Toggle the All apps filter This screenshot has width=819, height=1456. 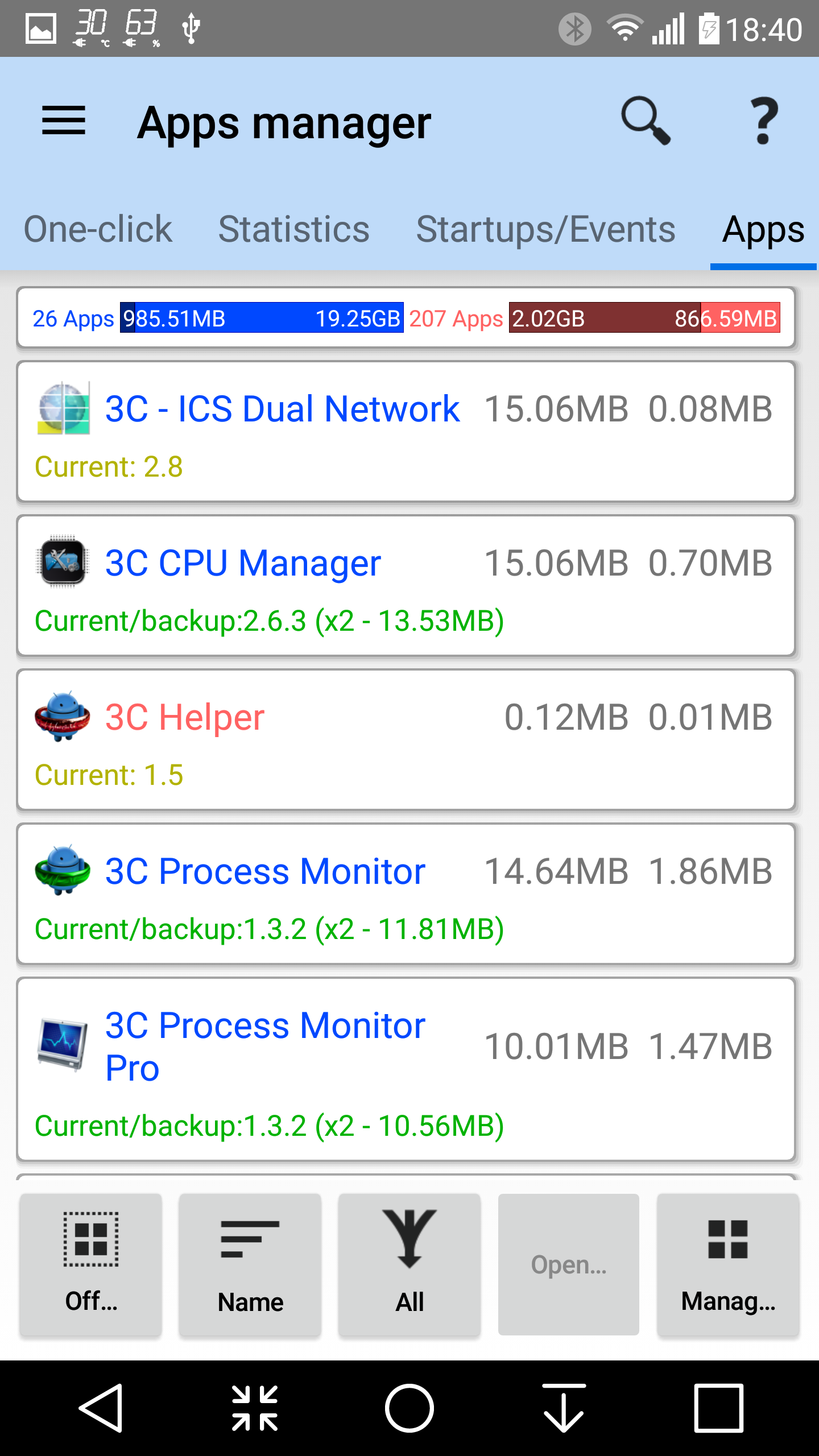pos(409,1264)
